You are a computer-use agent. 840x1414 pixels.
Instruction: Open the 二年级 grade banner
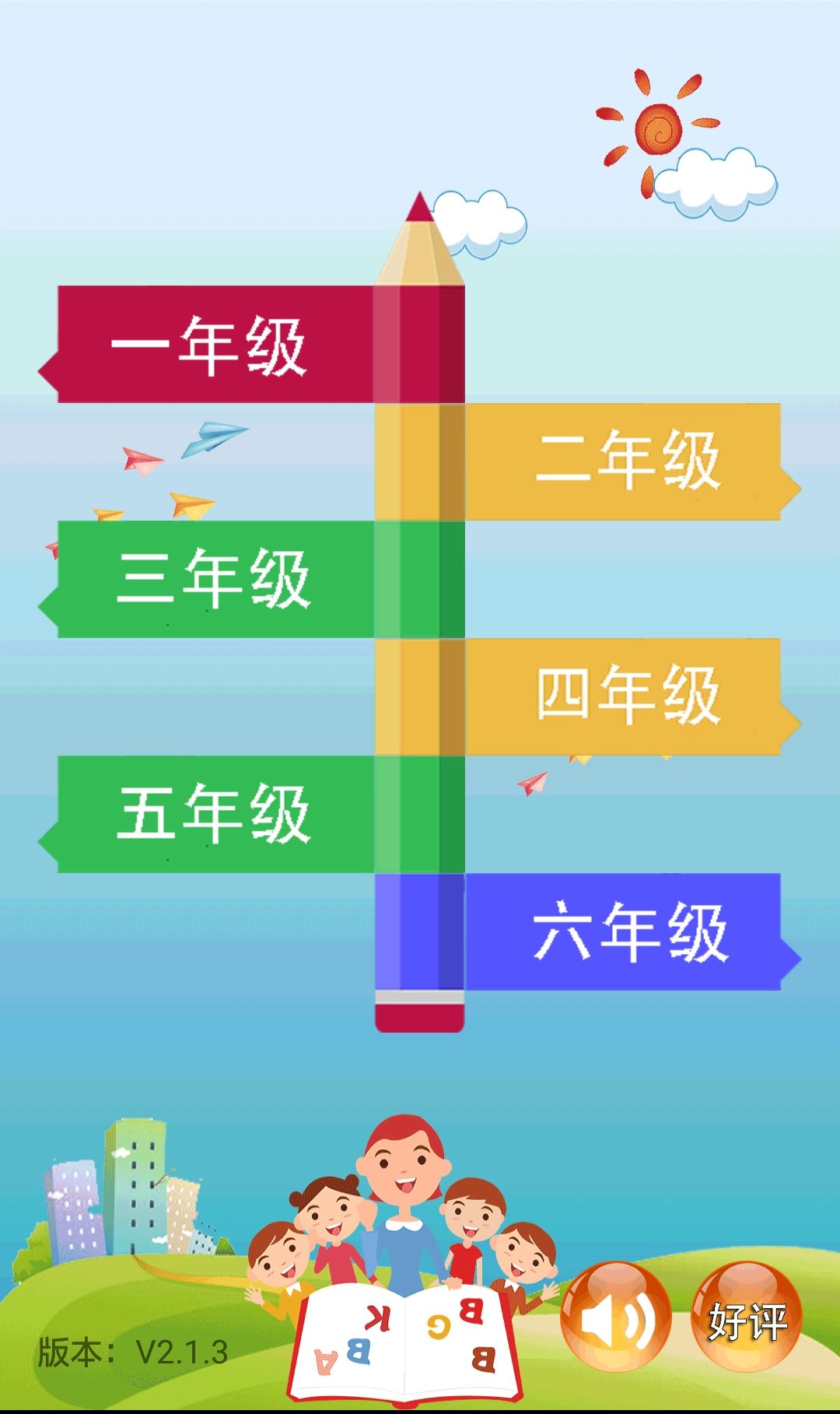[626, 461]
